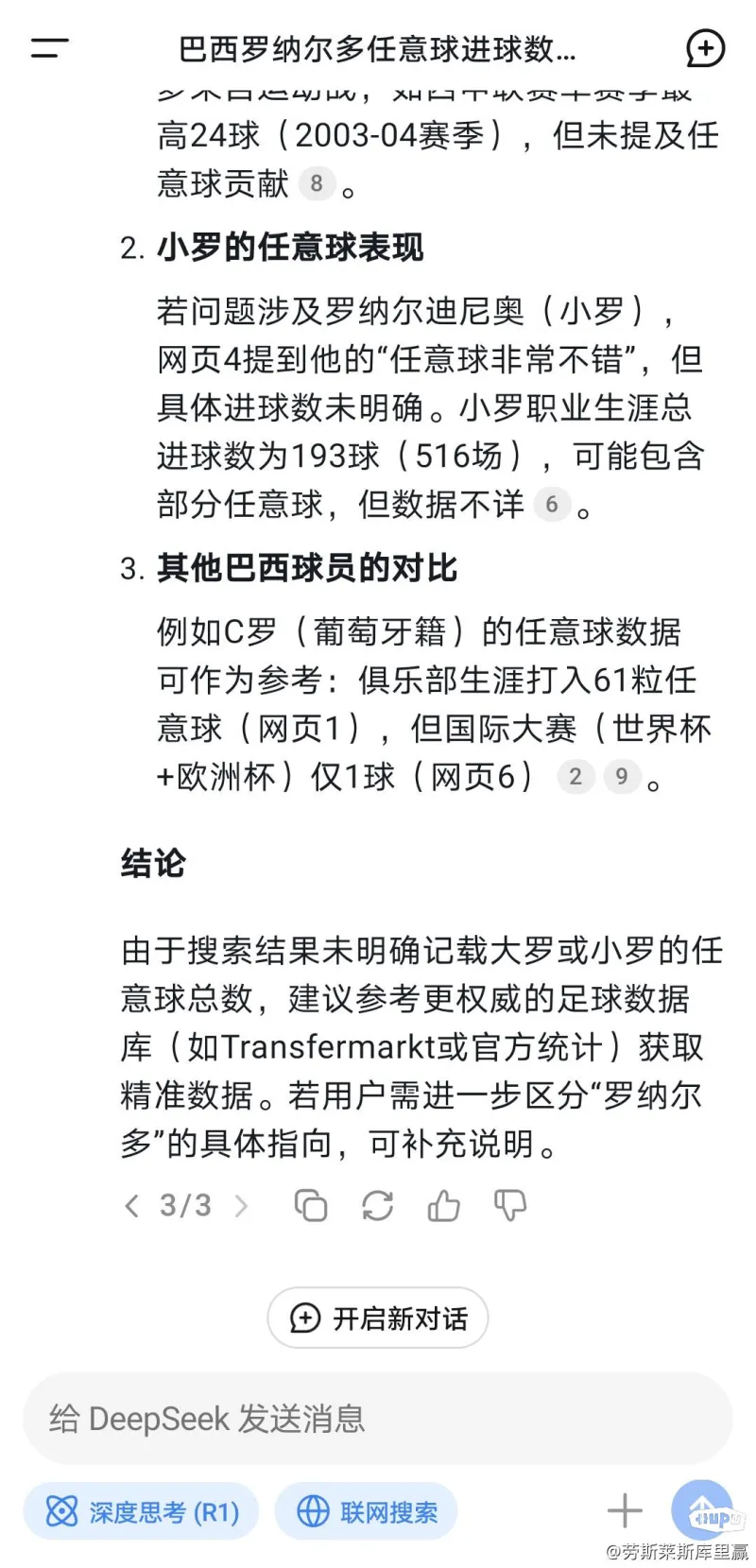Like this response with thumbs up
Viewport: 756px width, 1568px height.
pos(443,1206)
